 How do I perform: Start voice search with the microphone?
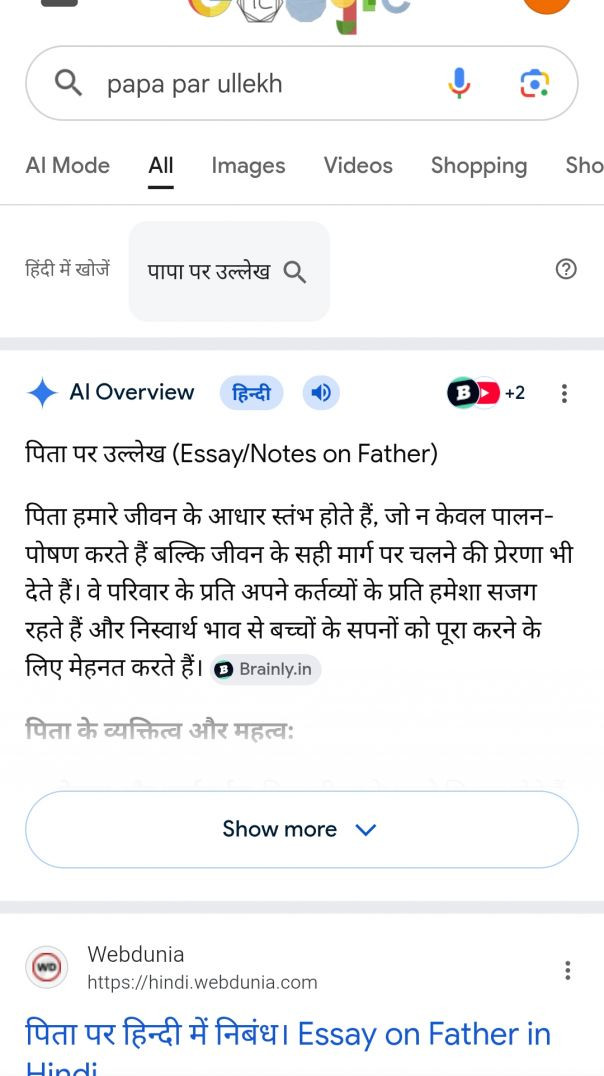(459, 84)
